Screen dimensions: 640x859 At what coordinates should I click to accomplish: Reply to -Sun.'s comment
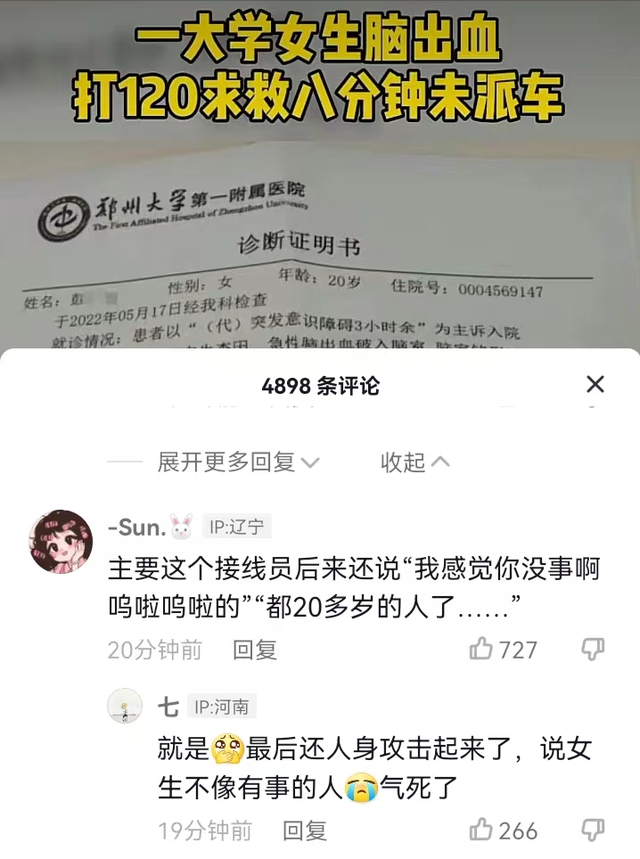255,650
